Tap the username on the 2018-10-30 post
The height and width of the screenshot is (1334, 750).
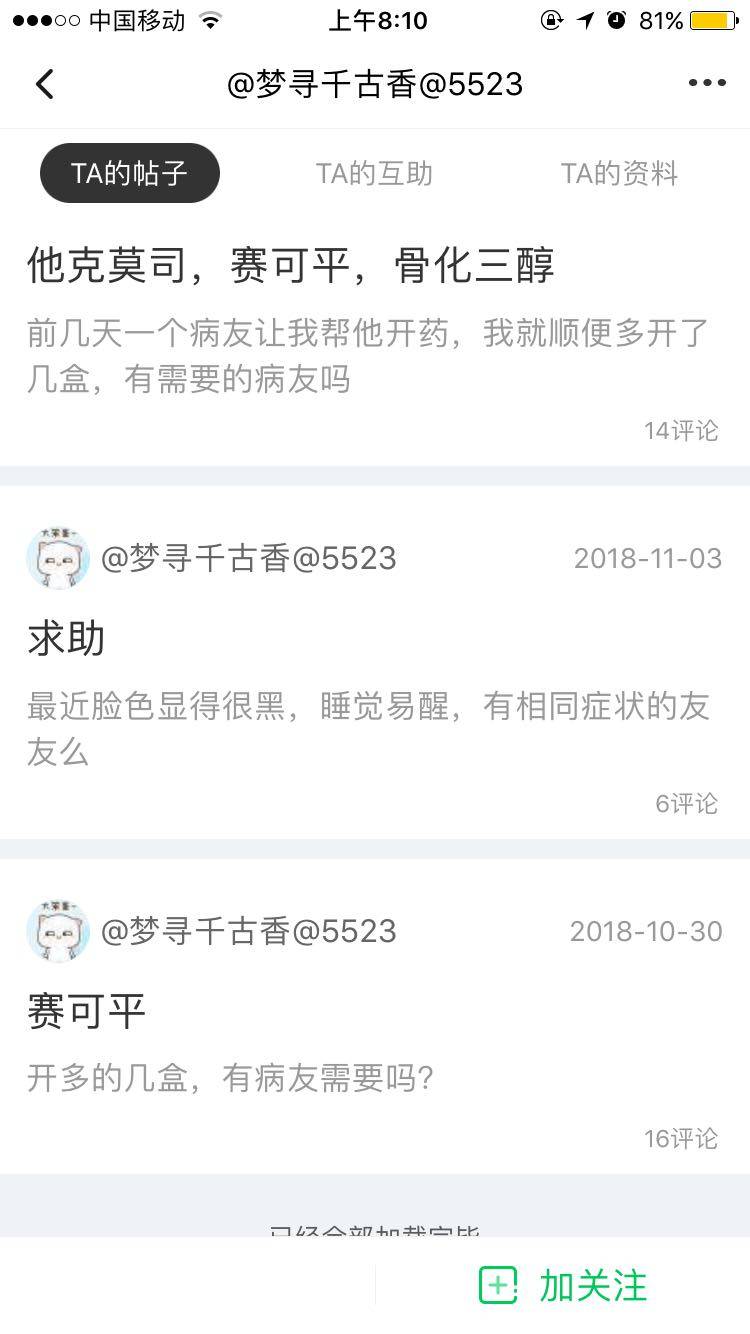pyautogui.click(x=249, y=931)
